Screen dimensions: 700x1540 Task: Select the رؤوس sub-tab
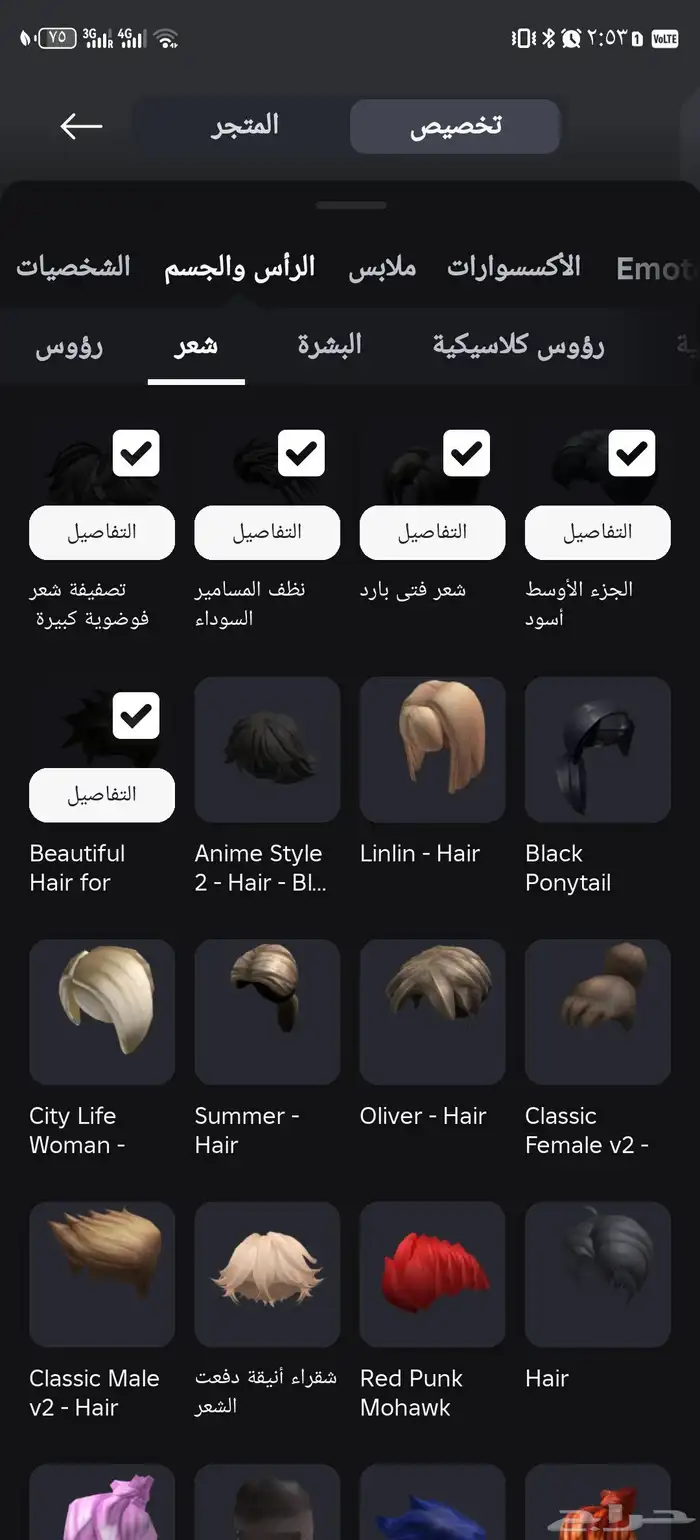click(x=69, y=346)
